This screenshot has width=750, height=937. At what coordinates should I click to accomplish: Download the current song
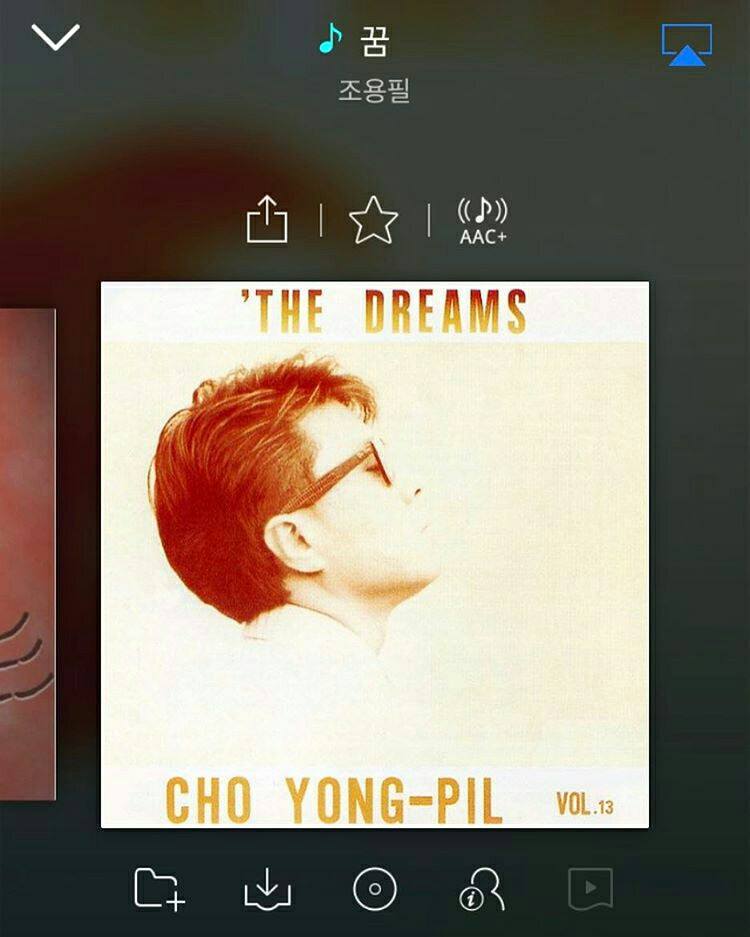(267, 889)
